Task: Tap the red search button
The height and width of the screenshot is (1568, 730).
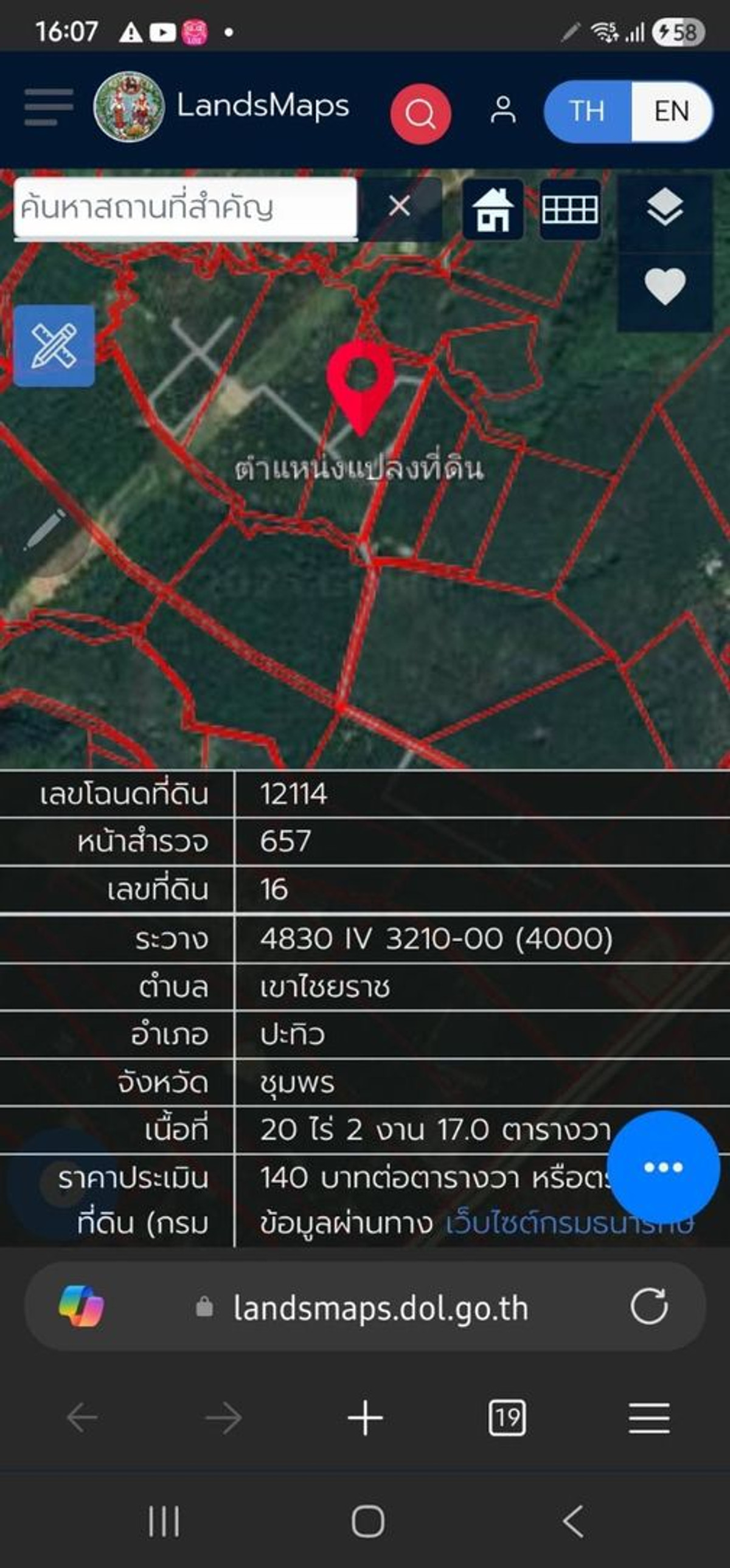Action: pos(420,114)
